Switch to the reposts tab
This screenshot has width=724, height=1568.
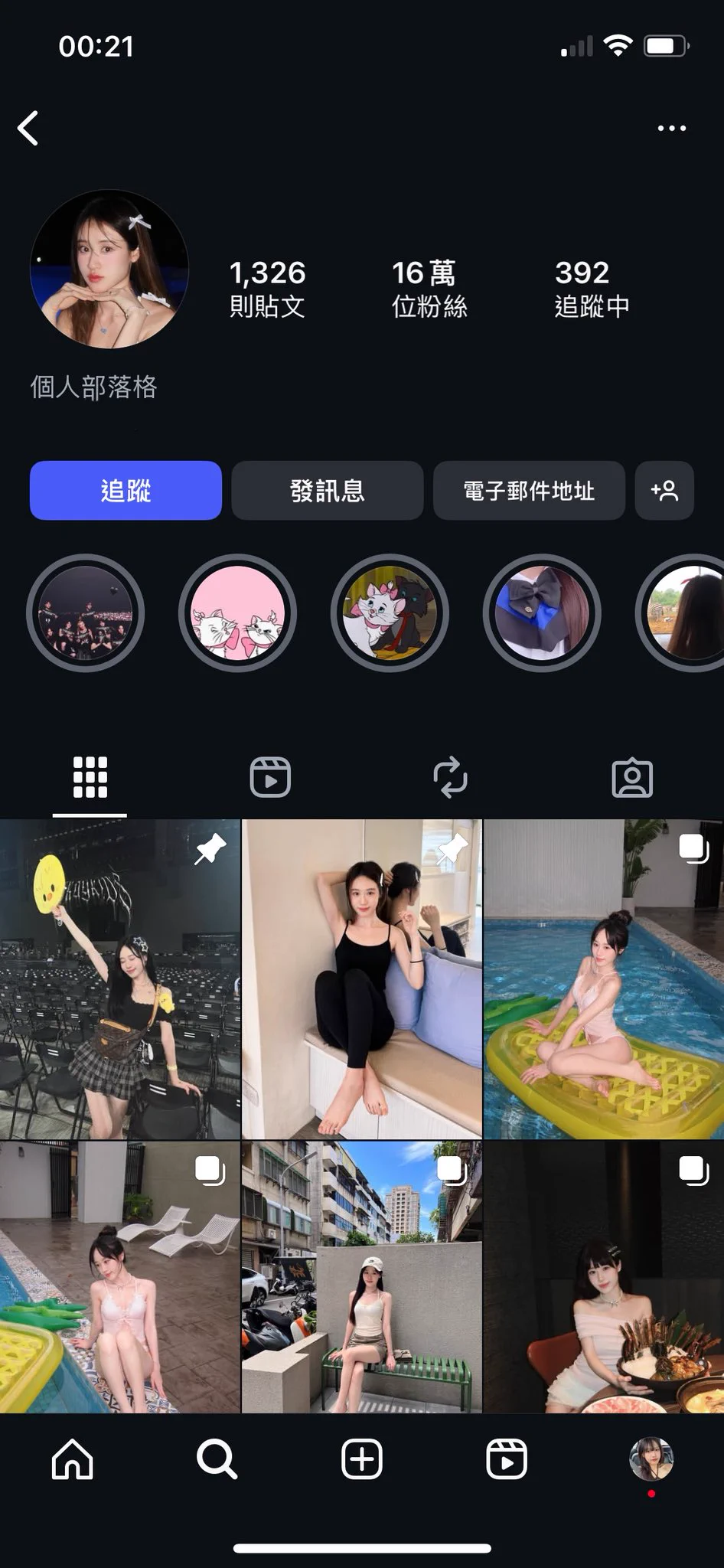coord(450,778)
